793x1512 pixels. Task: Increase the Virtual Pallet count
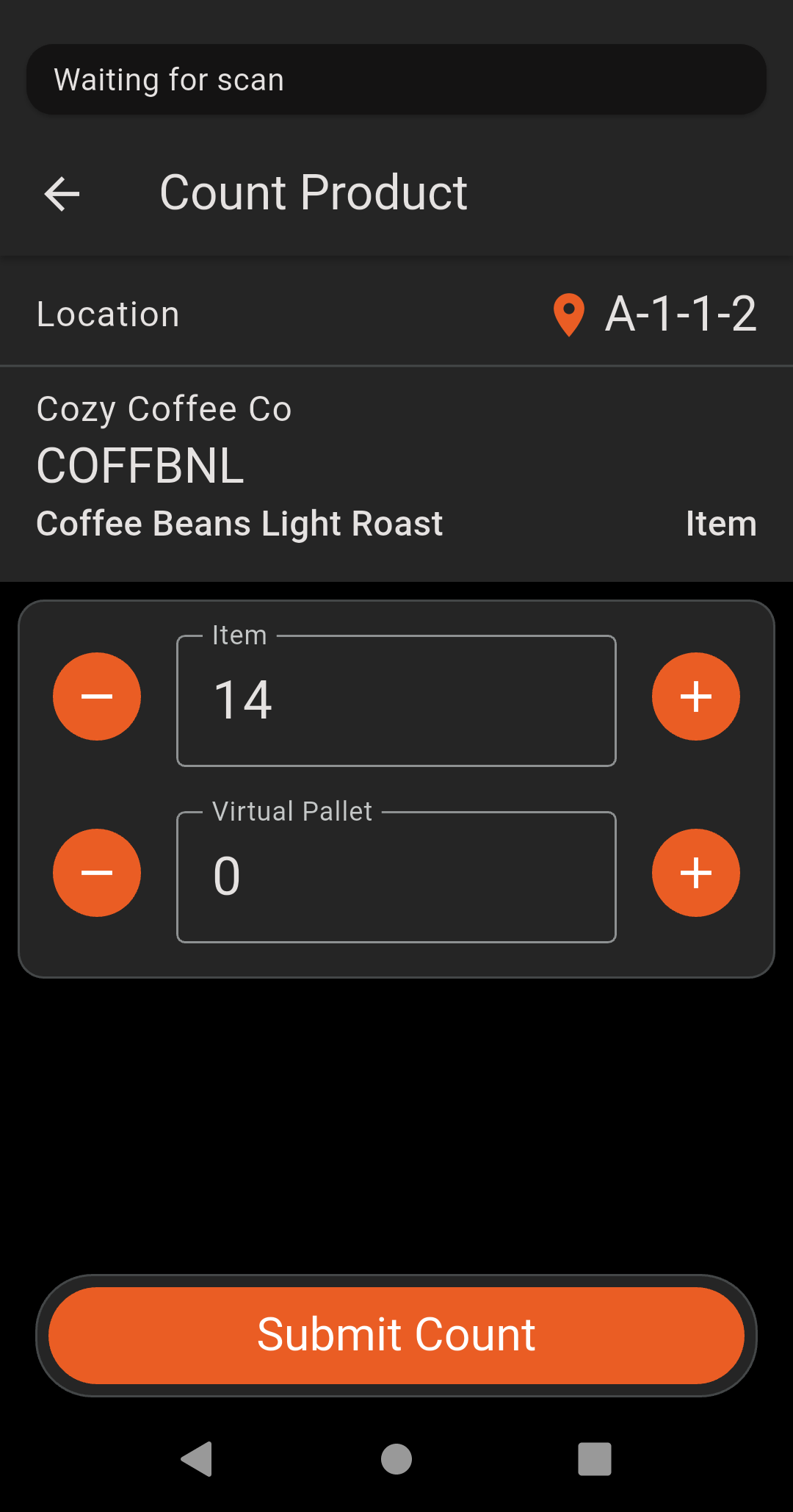[695, 873]
